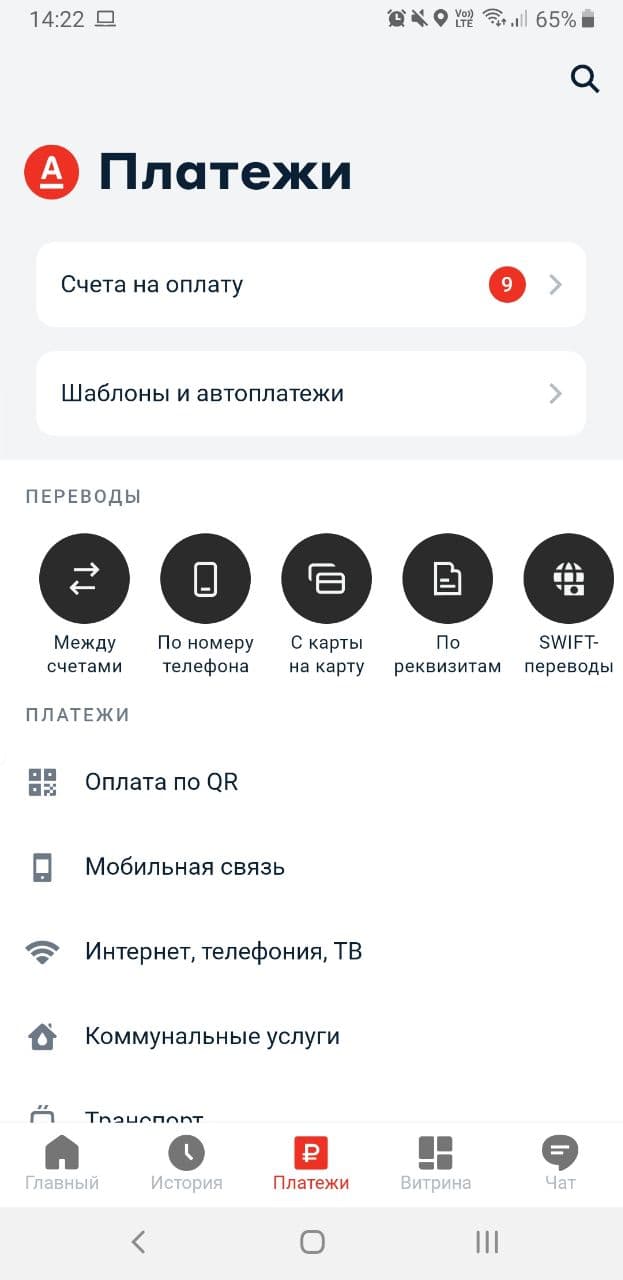Start transfer Между счетами
The width and height of the screenshot is (623, 1280).
pos(84,580)
